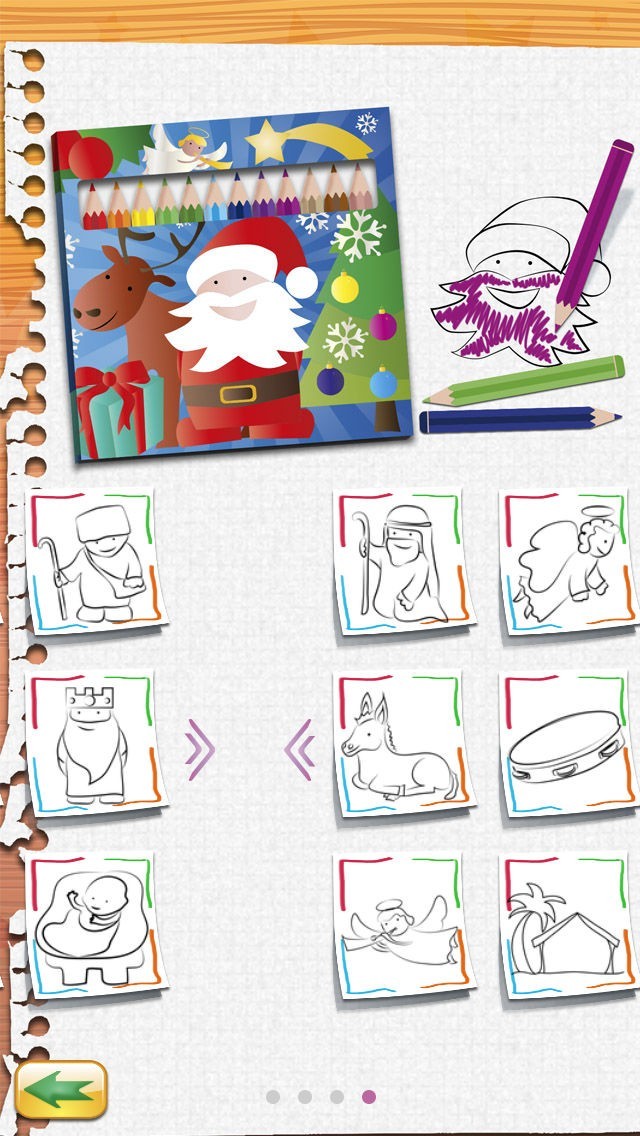Jump to the first page dot
The width and height of the screenshot is (640, 1136).
tap(273, 1097)
